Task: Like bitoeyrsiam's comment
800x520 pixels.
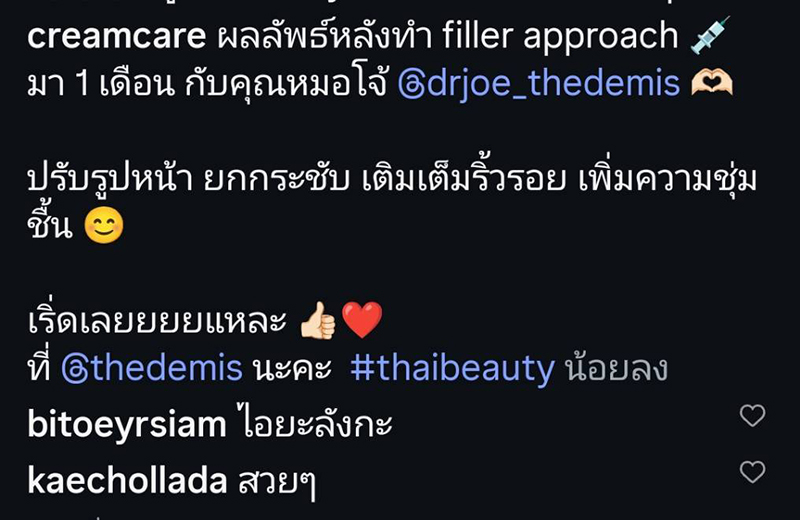Action: coord(752,416)
